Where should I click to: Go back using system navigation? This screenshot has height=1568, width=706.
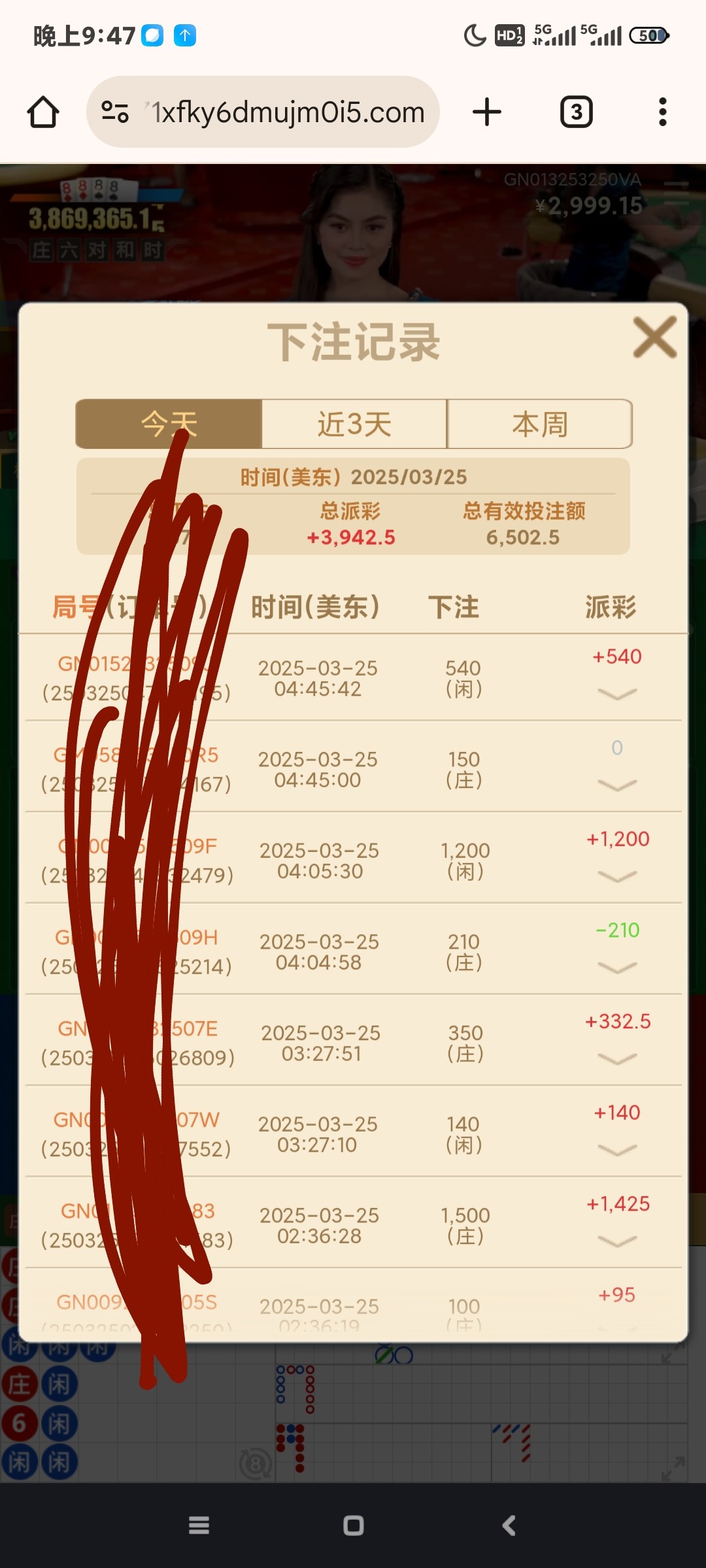tap(509, 1526)
